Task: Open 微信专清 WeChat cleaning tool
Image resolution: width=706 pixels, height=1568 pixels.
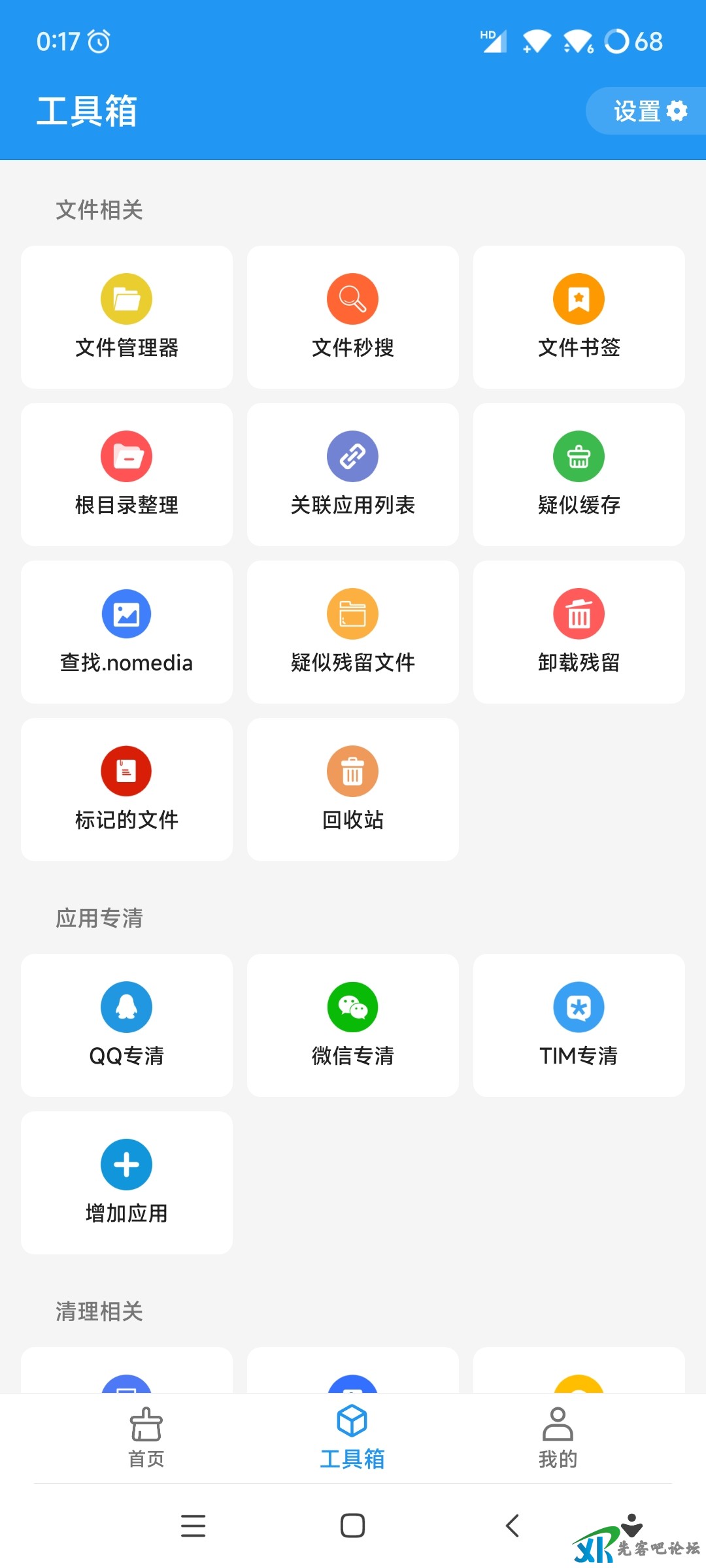Action: tap(352, 1024)
